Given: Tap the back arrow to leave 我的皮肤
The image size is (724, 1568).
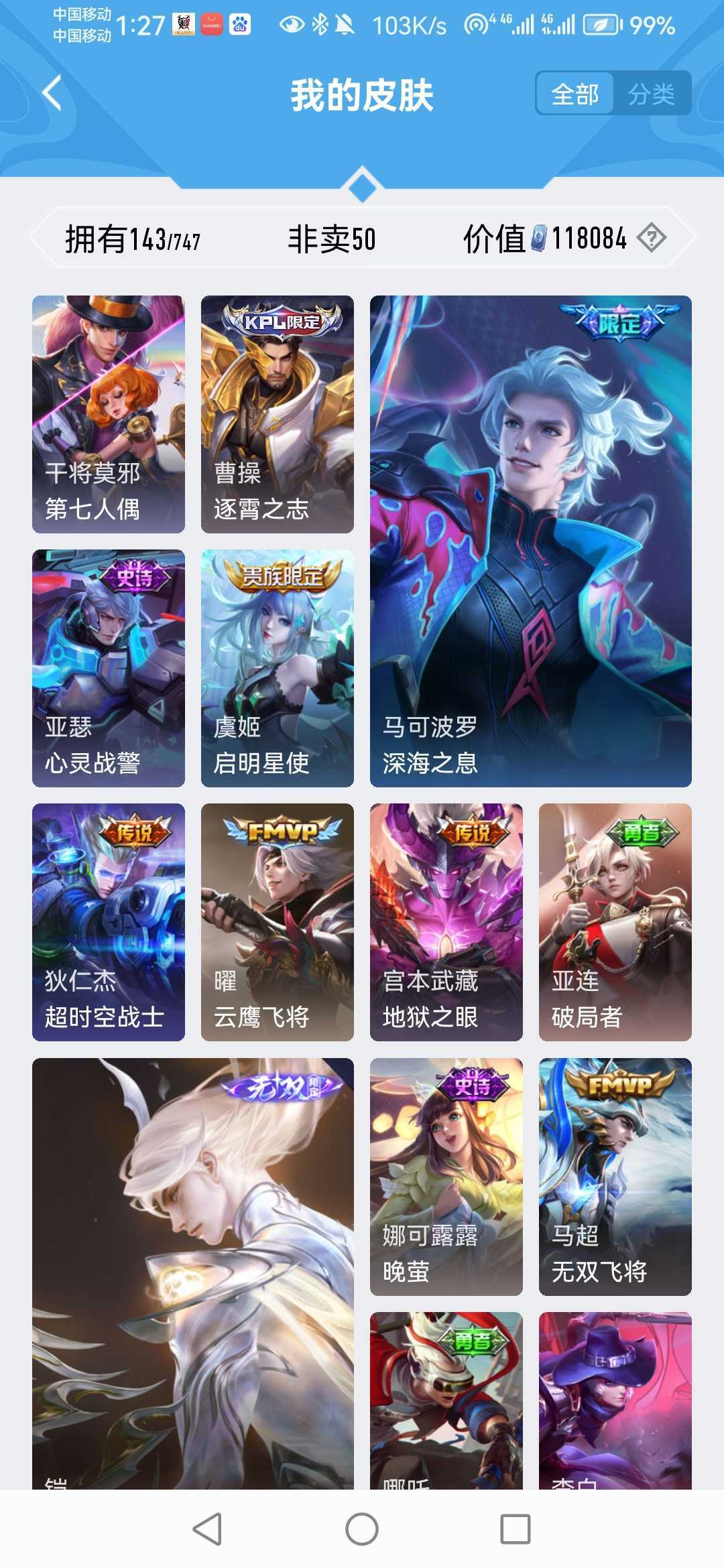Looking at the screenshot, I should [50, 93].
